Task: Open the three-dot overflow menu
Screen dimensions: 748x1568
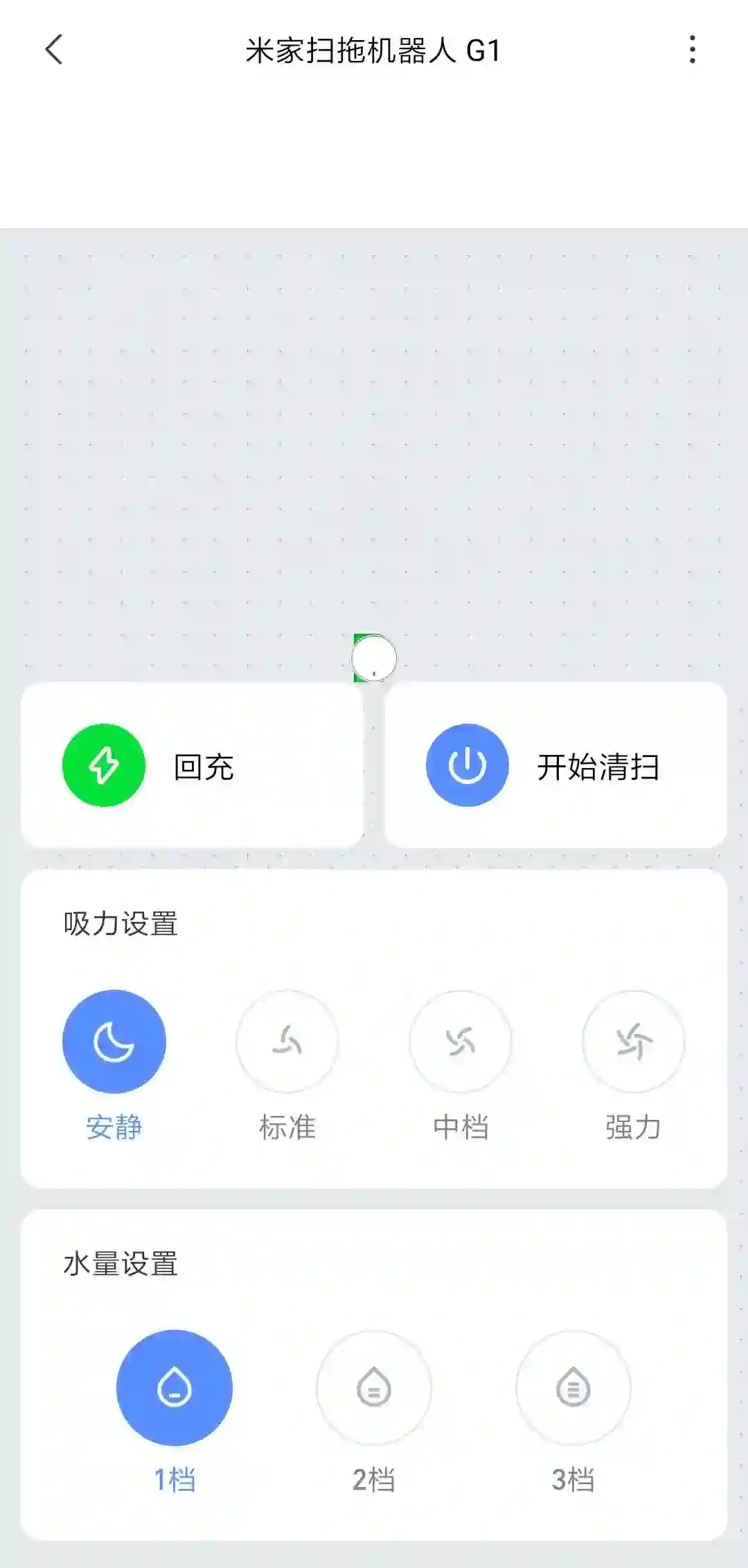Action: (692, 50)
